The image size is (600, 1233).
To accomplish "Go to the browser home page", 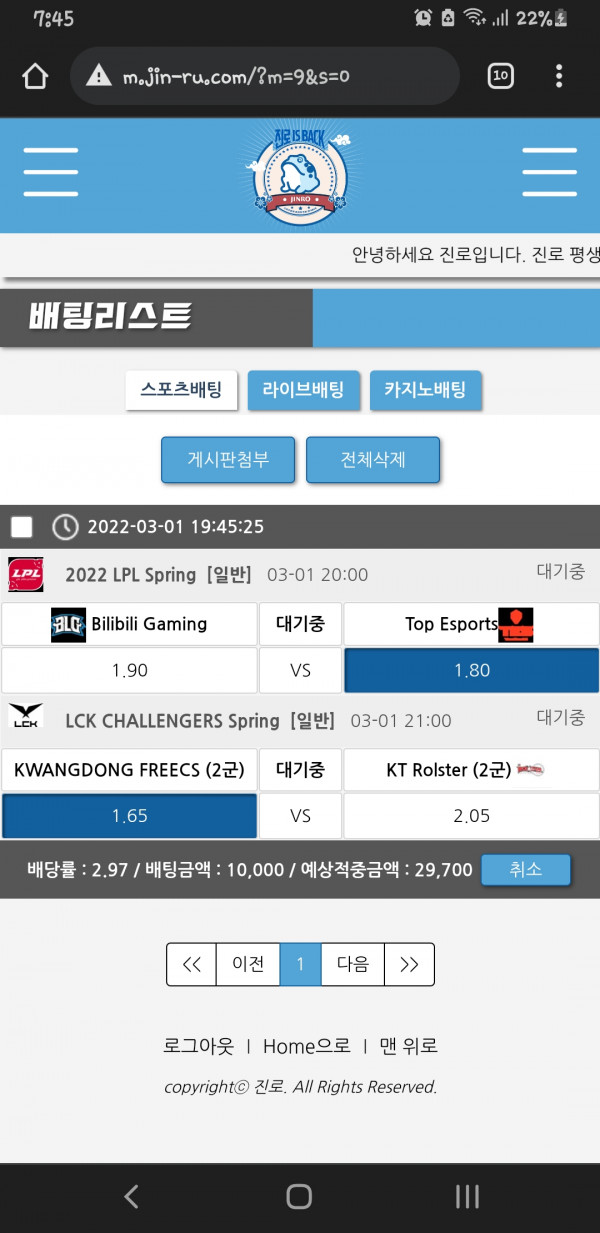I will (35, 76).
